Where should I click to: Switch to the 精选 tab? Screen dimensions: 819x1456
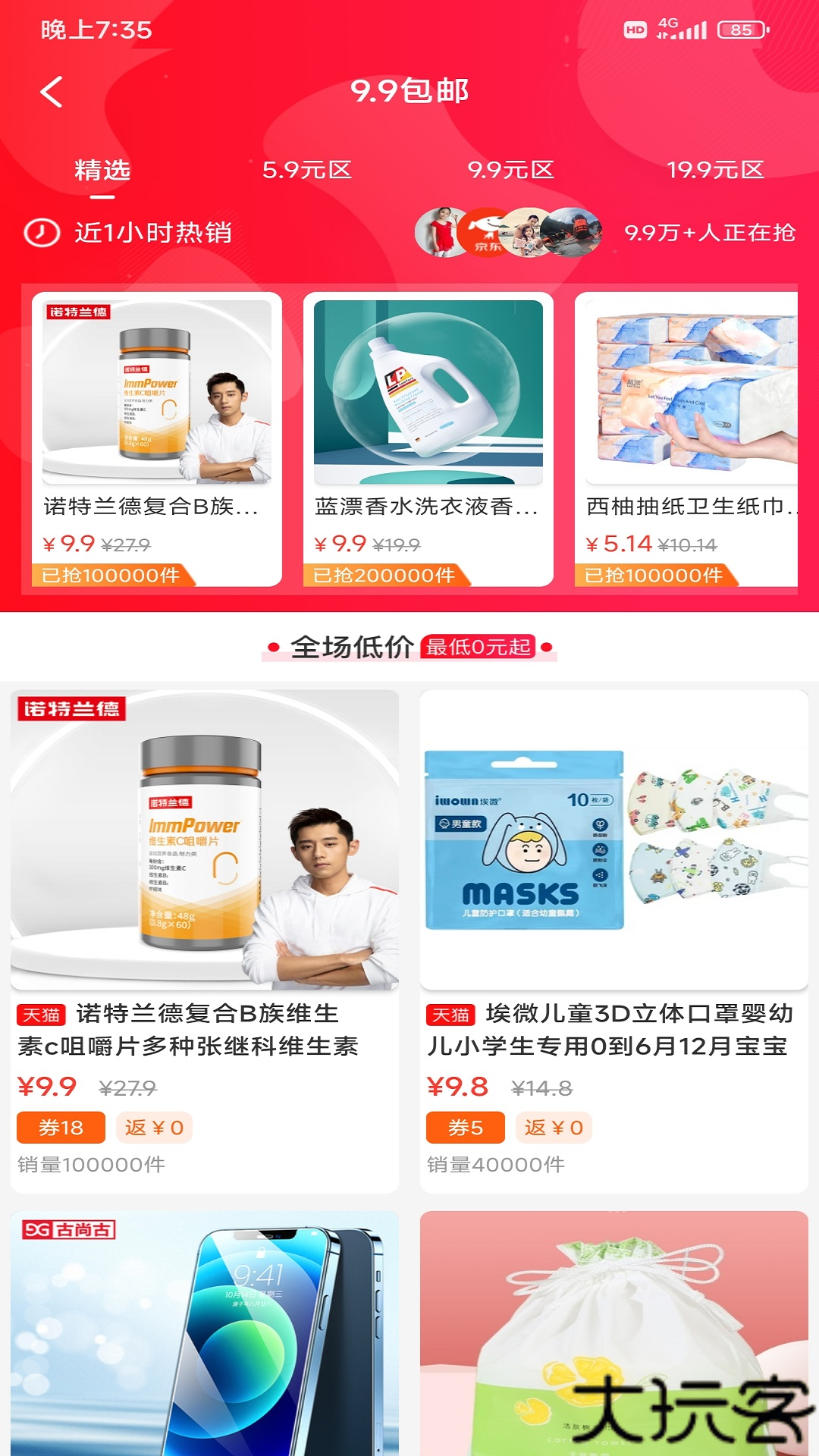pyautogui.click(x=102, y=170)
